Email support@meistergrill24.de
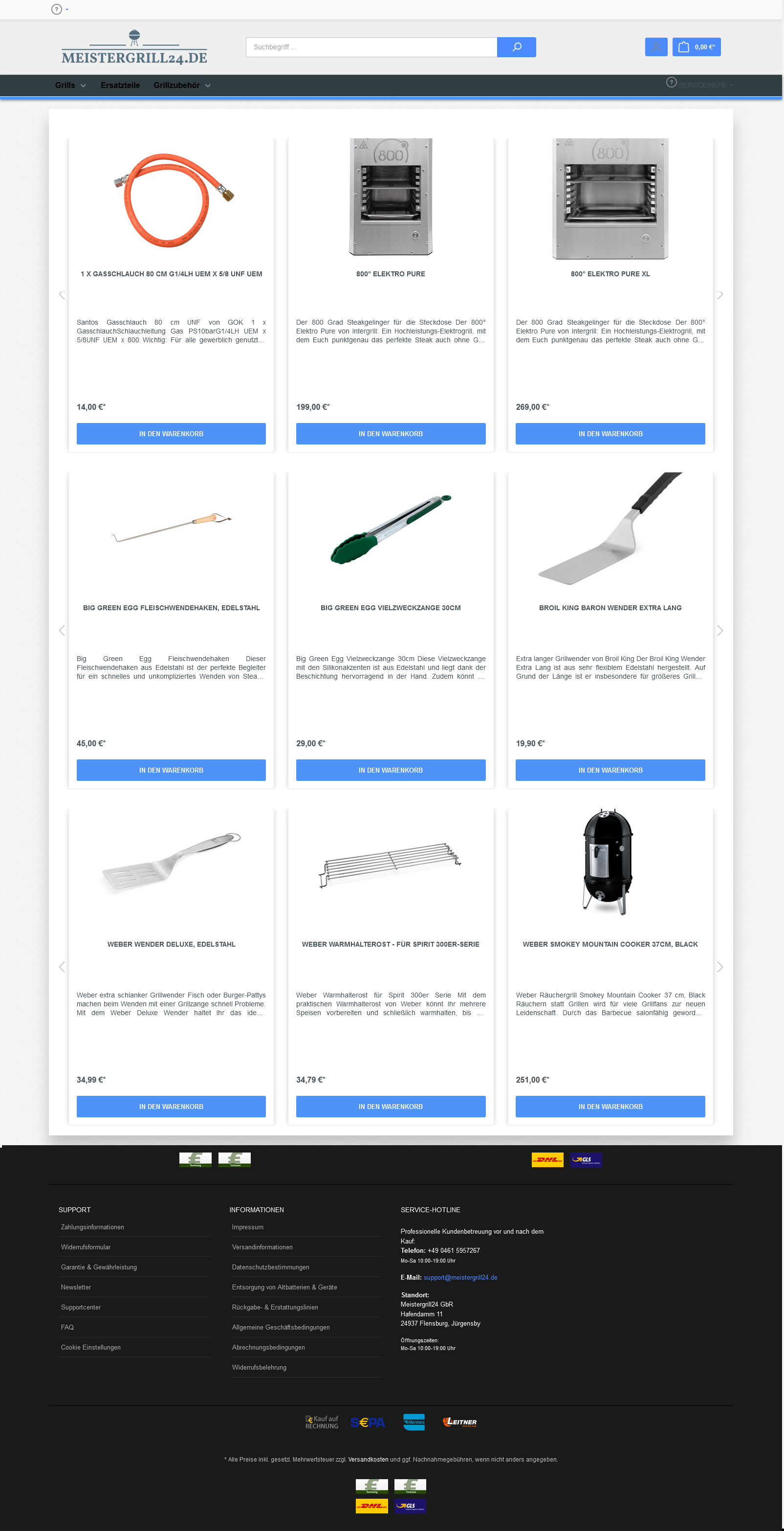Screen dimensions: 784x1531 pos(460,1277)
